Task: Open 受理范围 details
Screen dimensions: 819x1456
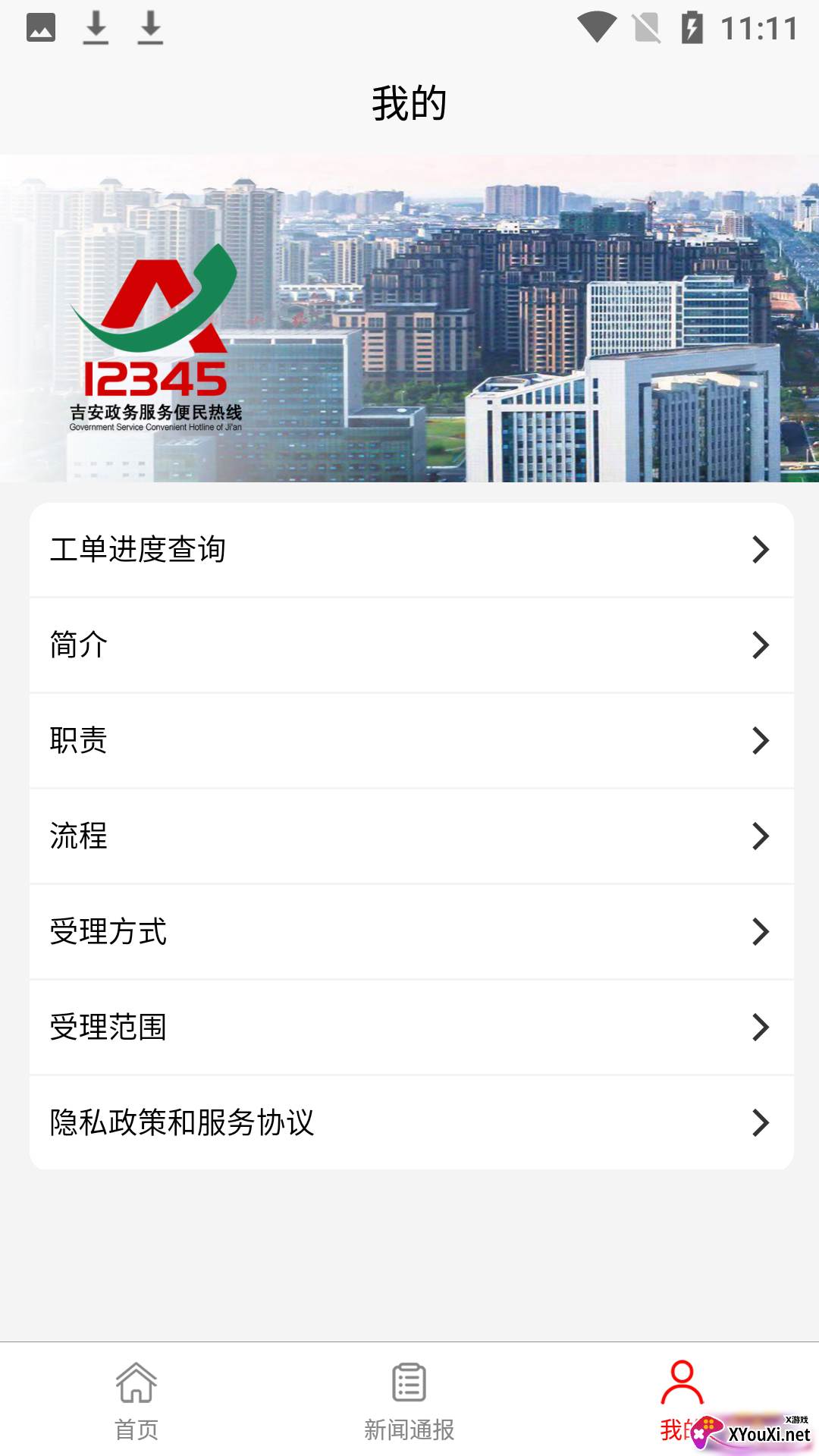Action: 412,1028
